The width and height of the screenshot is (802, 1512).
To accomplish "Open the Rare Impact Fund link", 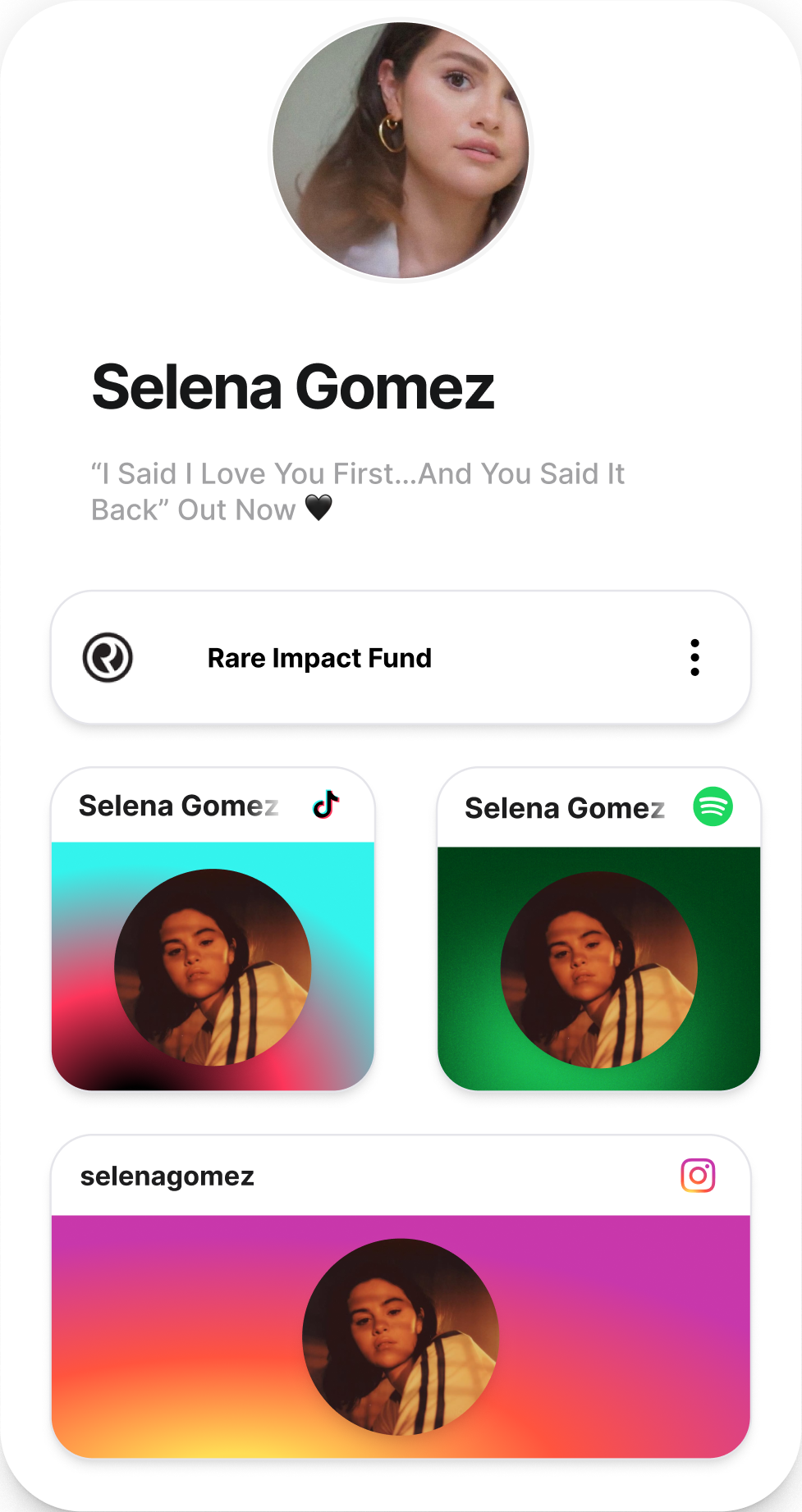I will 319,658.
